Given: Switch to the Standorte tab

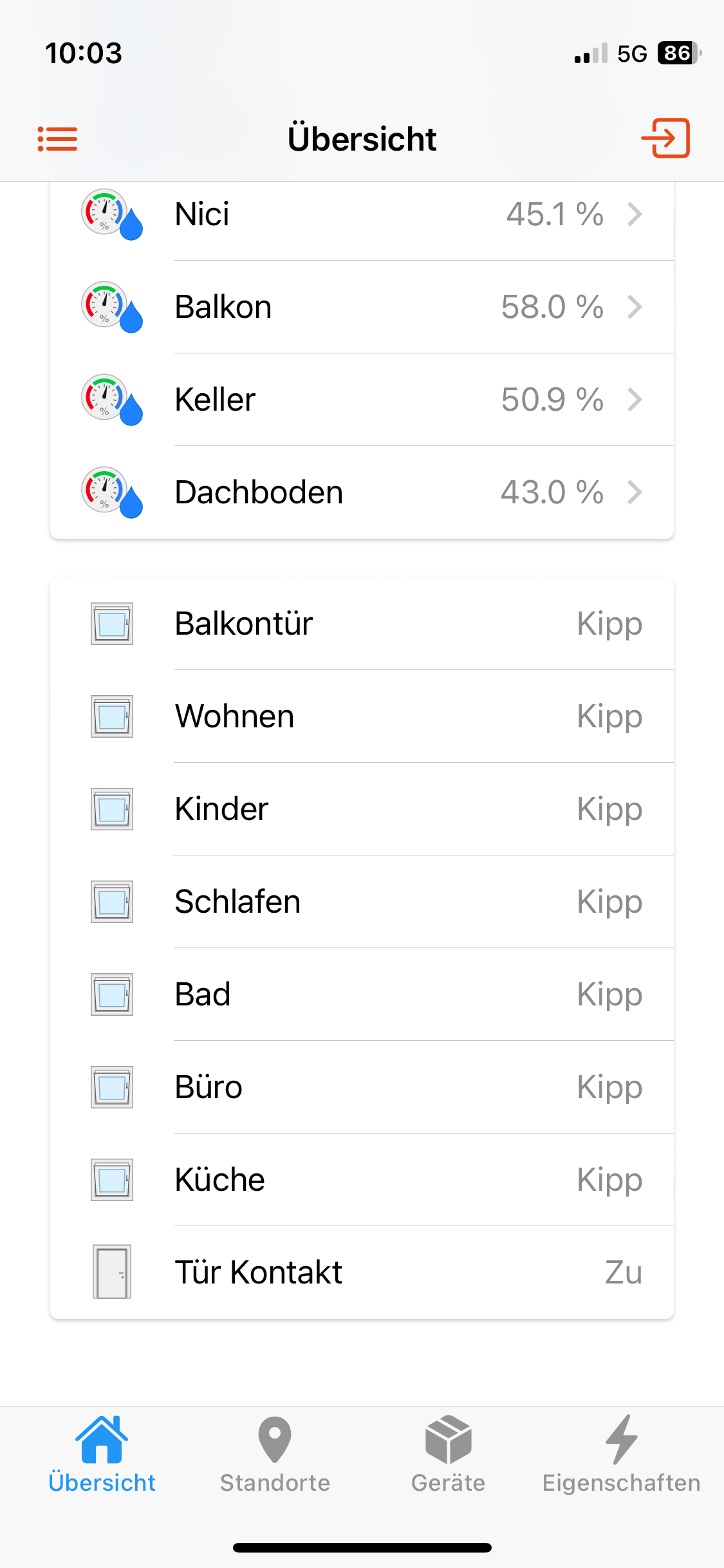Looking at the screenshot, I should click(x=275, y=1455).
